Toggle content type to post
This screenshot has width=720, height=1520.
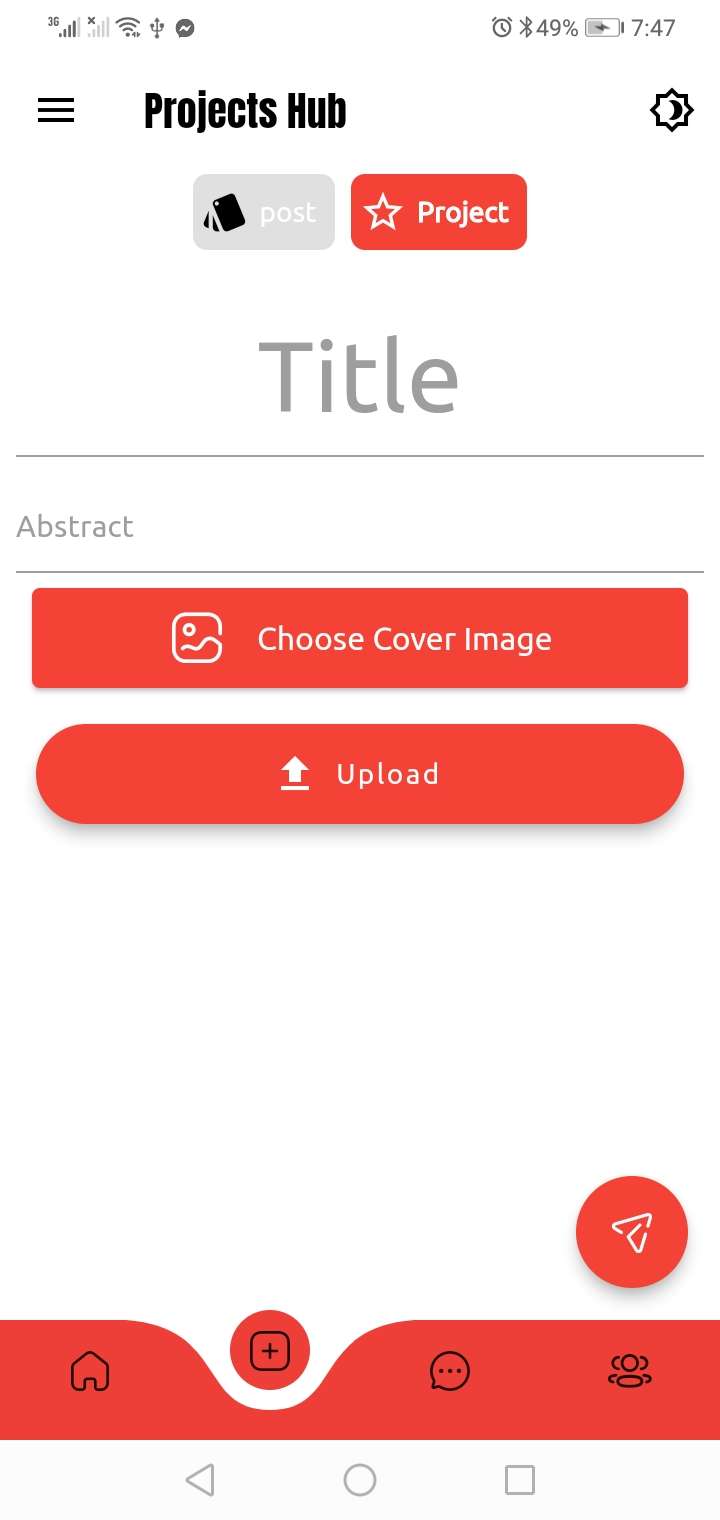point(263,212)
